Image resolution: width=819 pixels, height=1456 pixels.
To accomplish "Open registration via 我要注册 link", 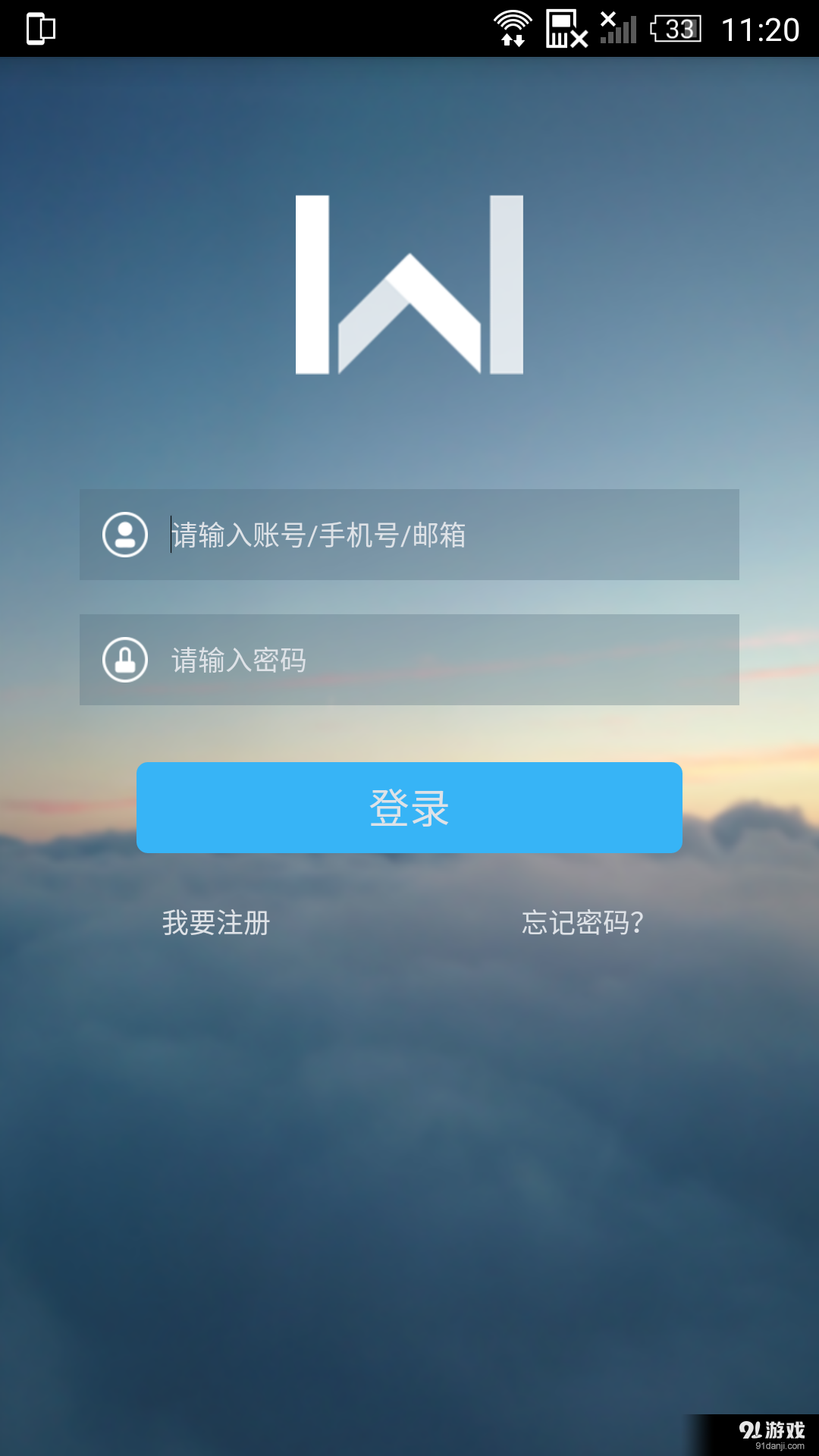I will click(215, 924).
